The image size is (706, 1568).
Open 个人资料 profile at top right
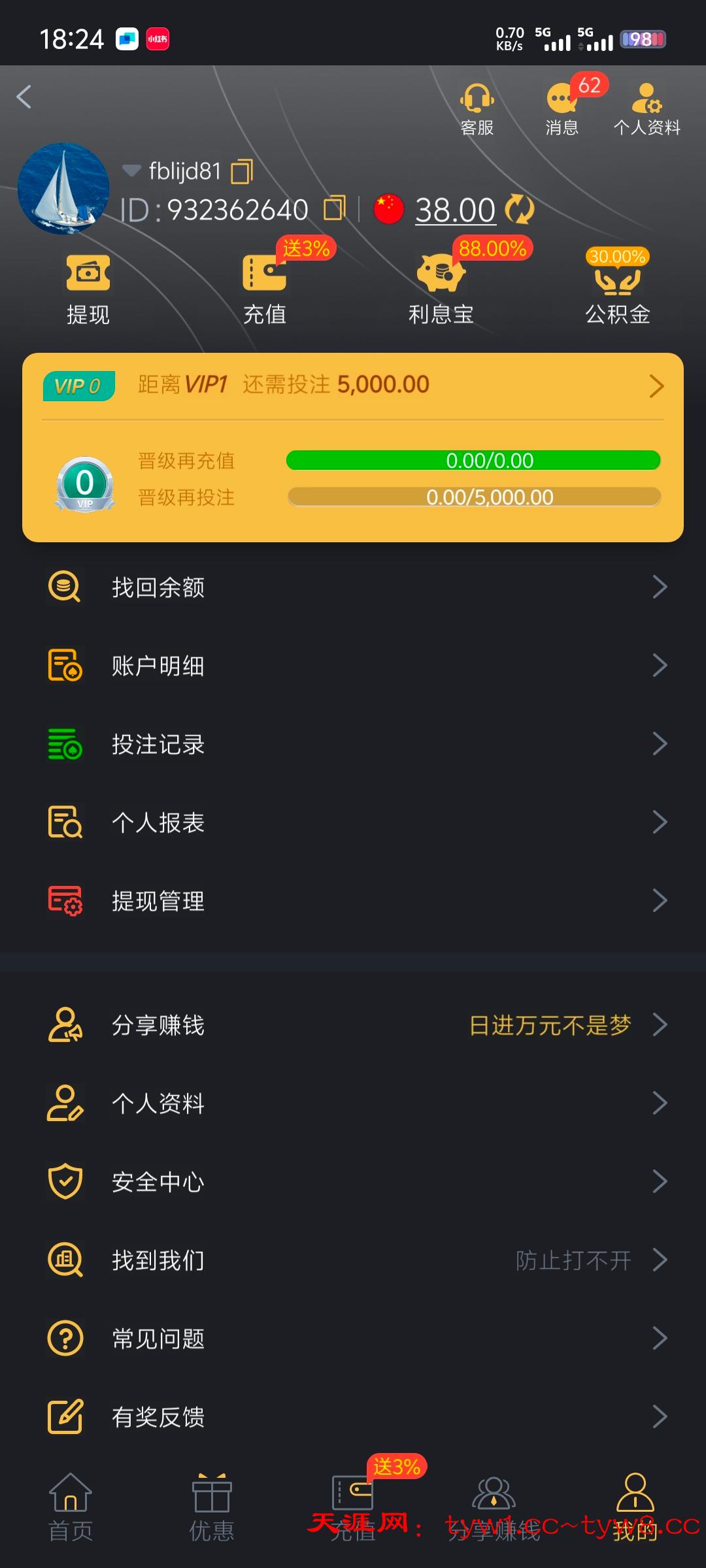pos(646,108)
